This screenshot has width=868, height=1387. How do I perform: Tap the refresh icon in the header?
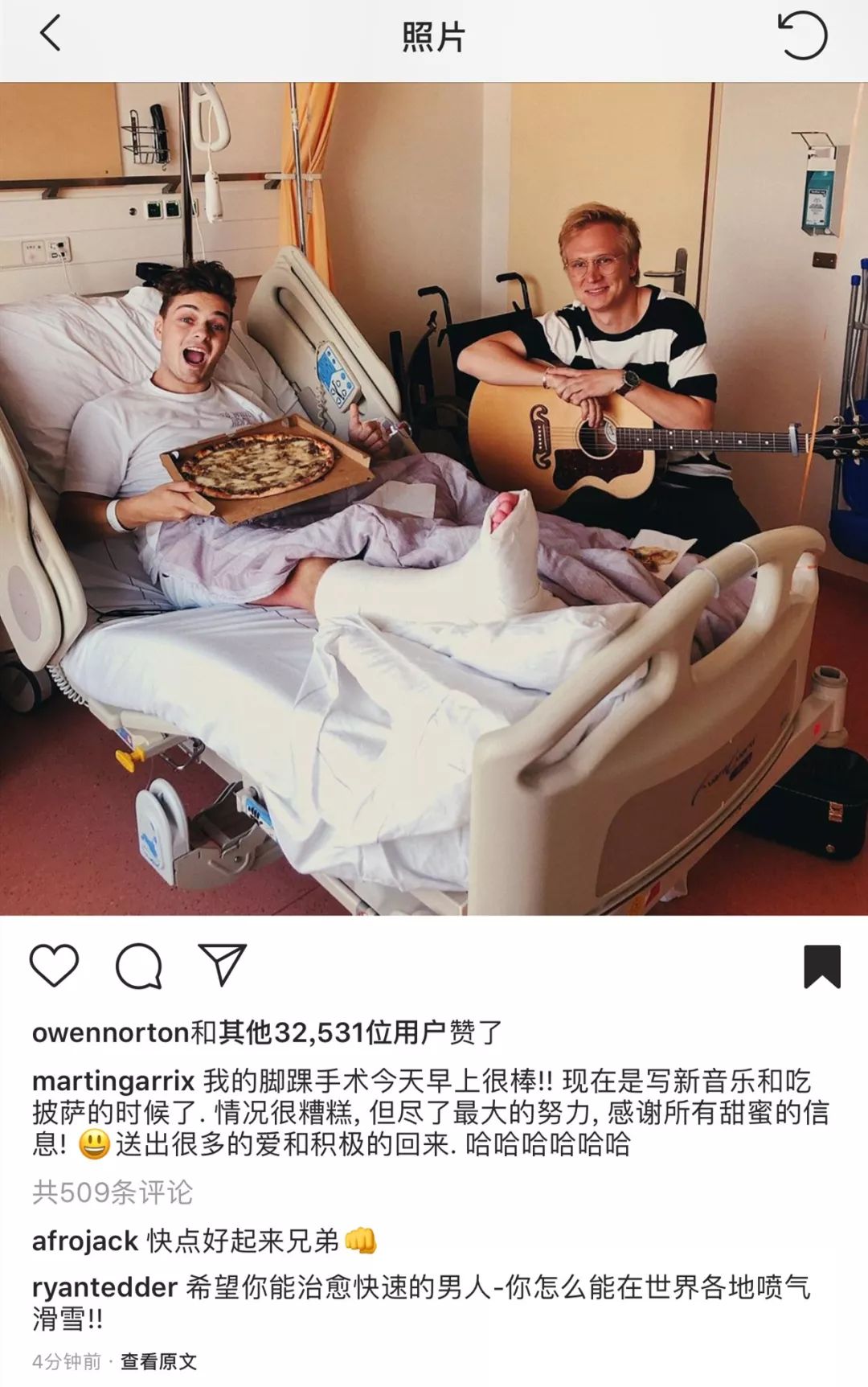pos(802,36)
